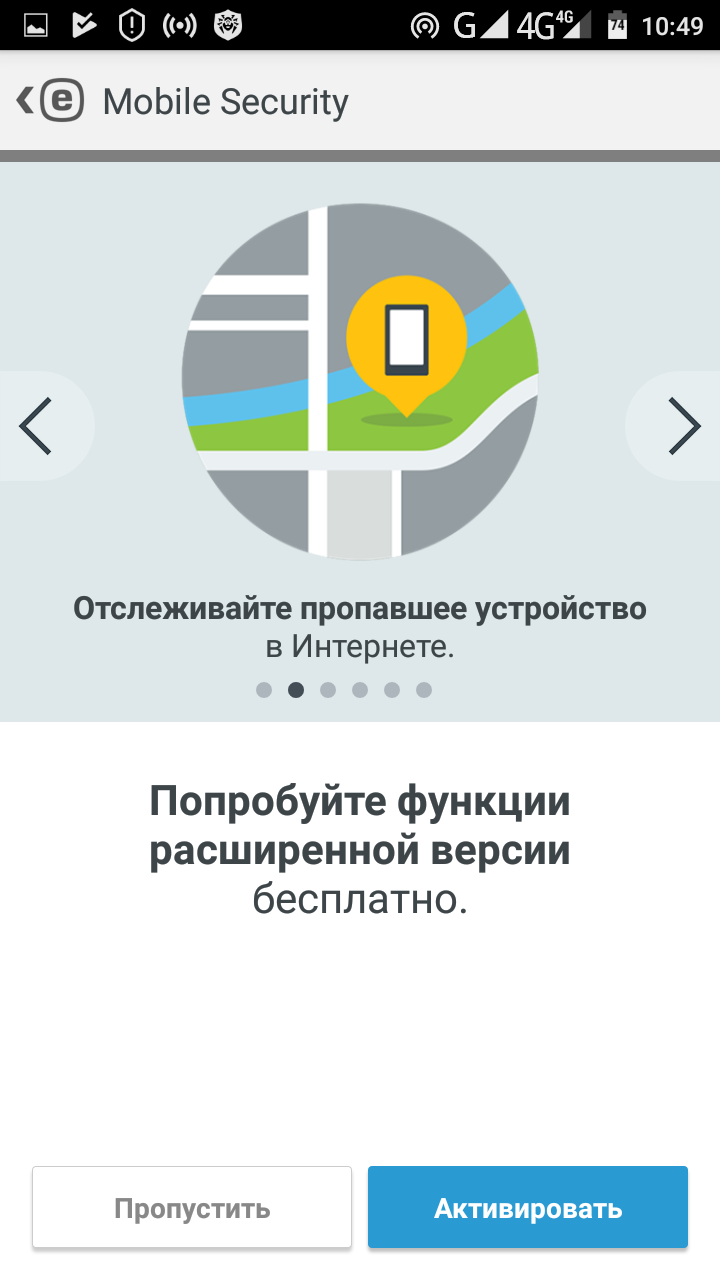Jump to the first page indicator dot
The width and height of the screenshot is (720, 1280).
coord(264,690)
